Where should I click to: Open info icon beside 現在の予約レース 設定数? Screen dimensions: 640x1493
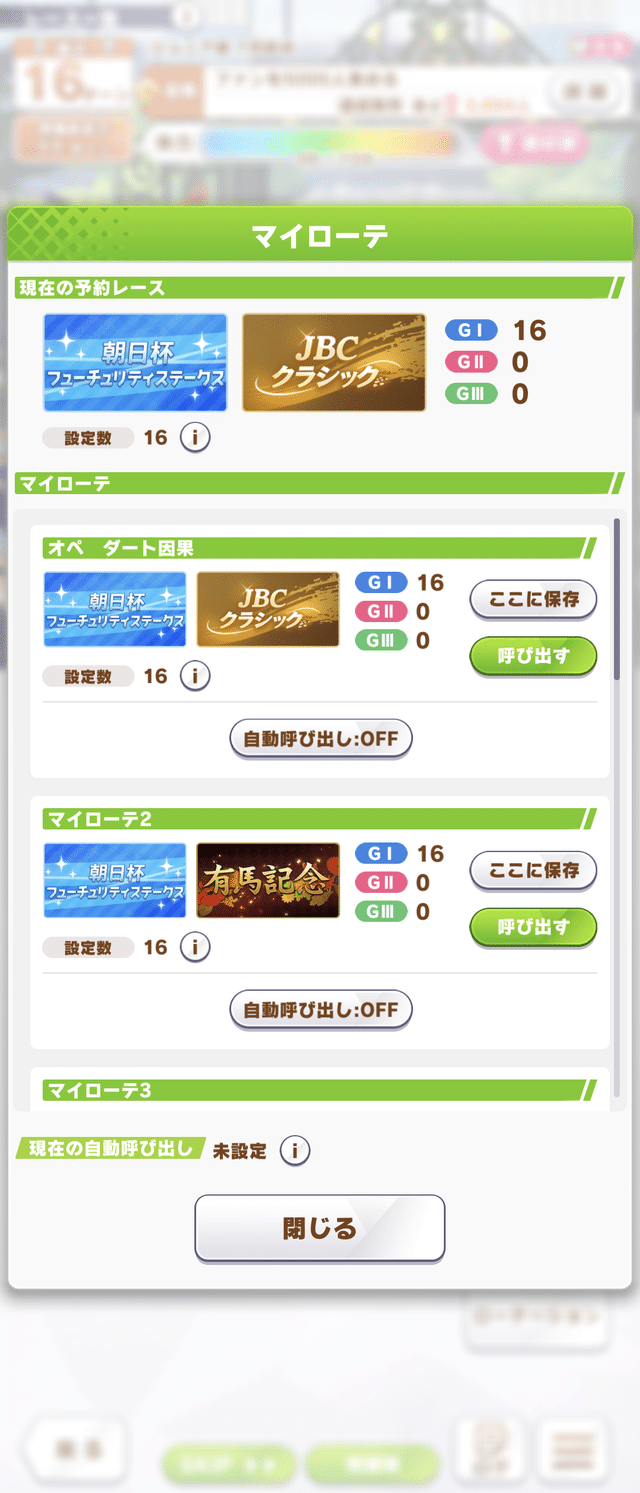click(x=195, y=437)
